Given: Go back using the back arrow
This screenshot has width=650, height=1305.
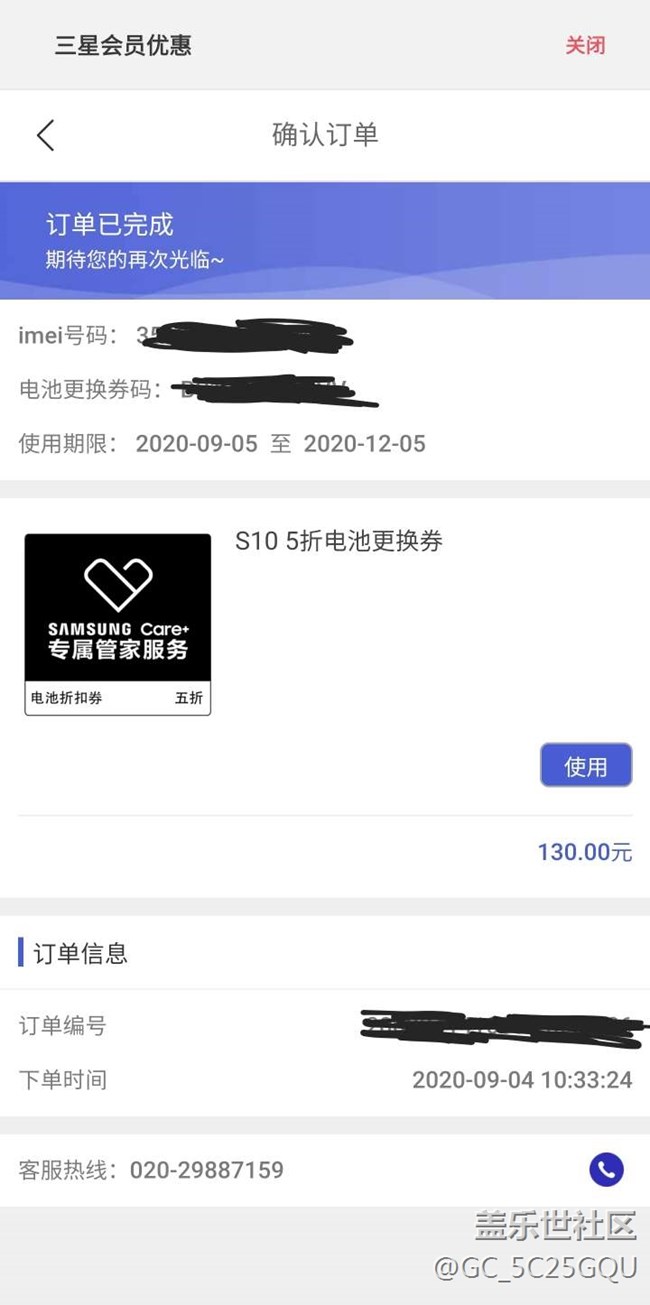Looking at the screenshot, I should pos(45,135).
